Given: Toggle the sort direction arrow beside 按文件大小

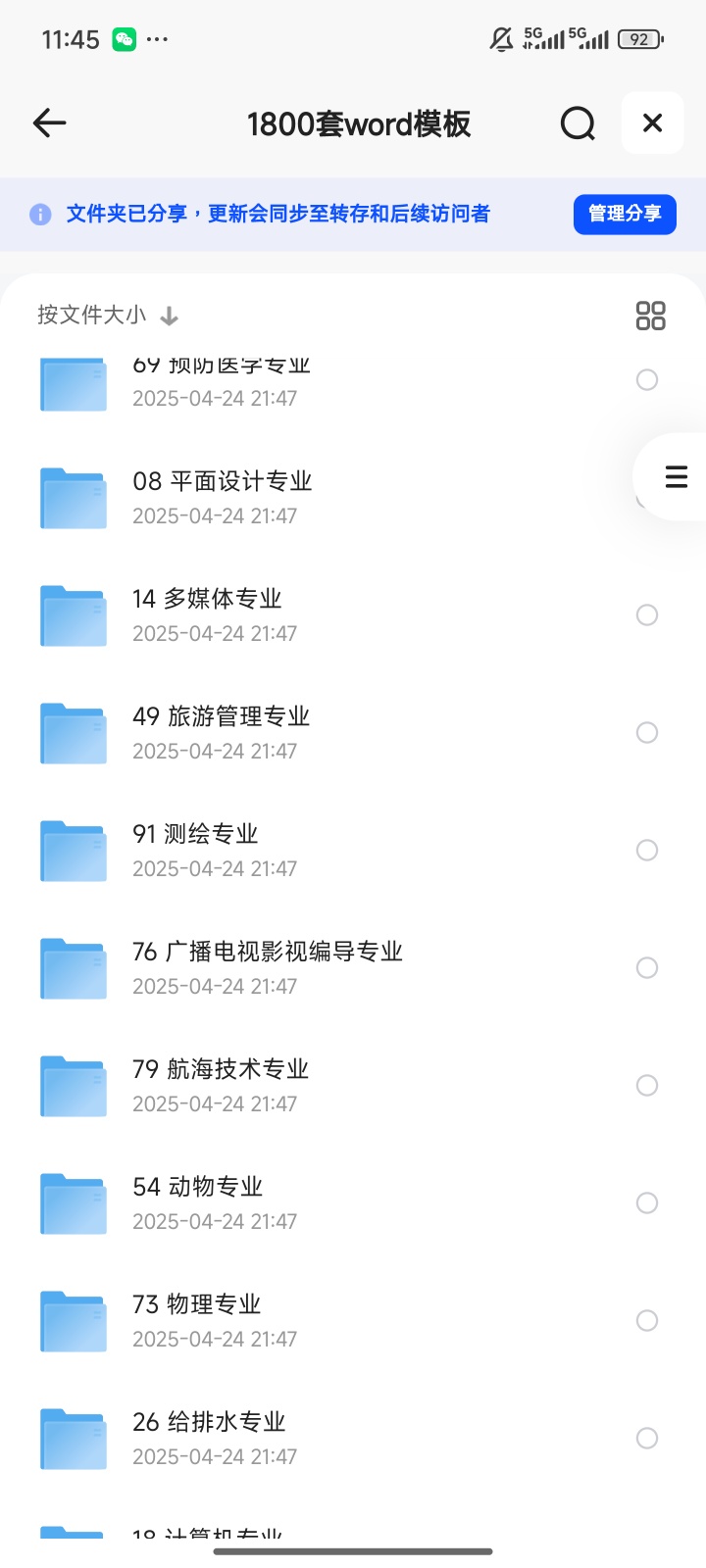Looking at the screenshot, I should pos(169,316).
